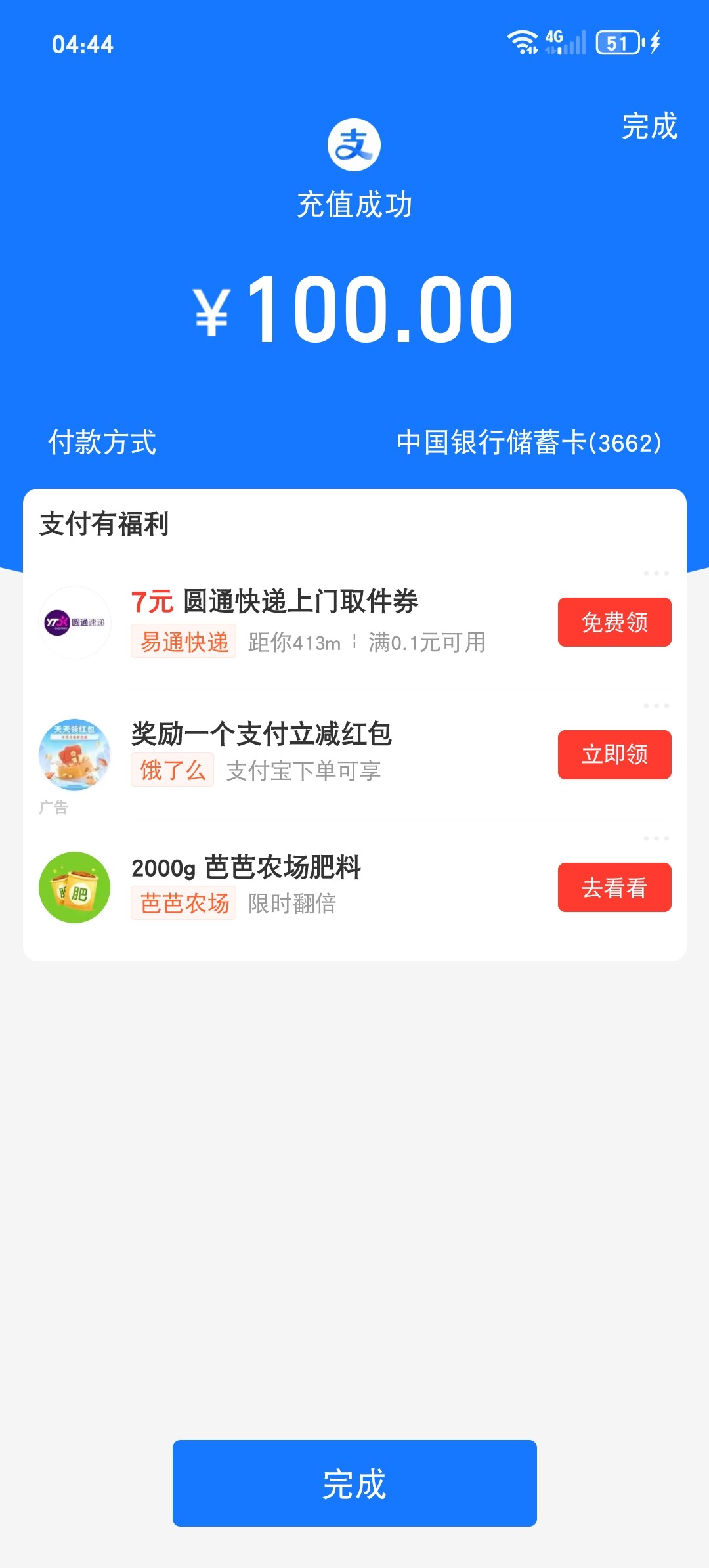Tap the large blue 完成 button at bottom
The image size is (709, 1568).
coord(354,1483)
